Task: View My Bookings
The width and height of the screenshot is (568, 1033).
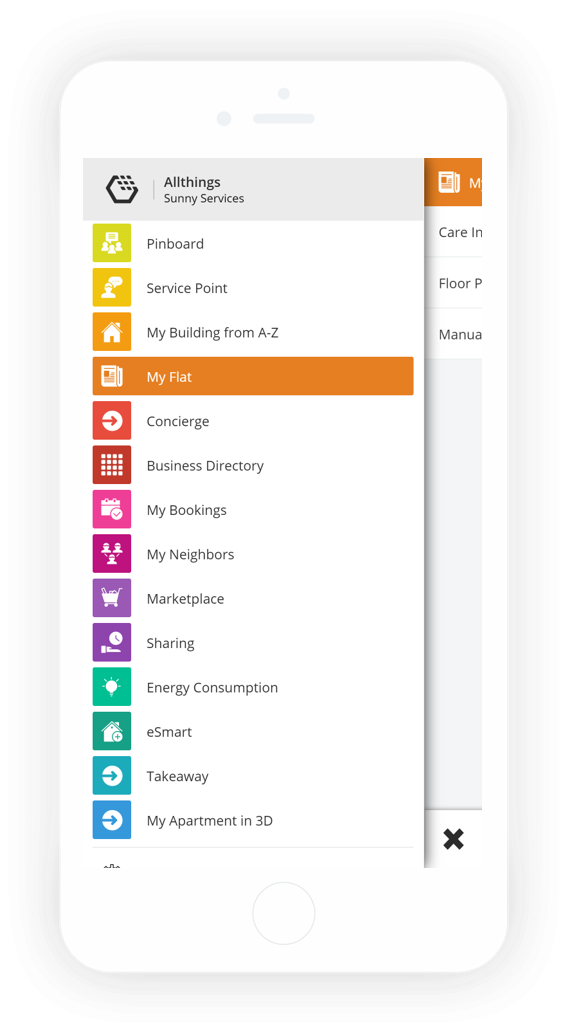Action: click(253, 509)
